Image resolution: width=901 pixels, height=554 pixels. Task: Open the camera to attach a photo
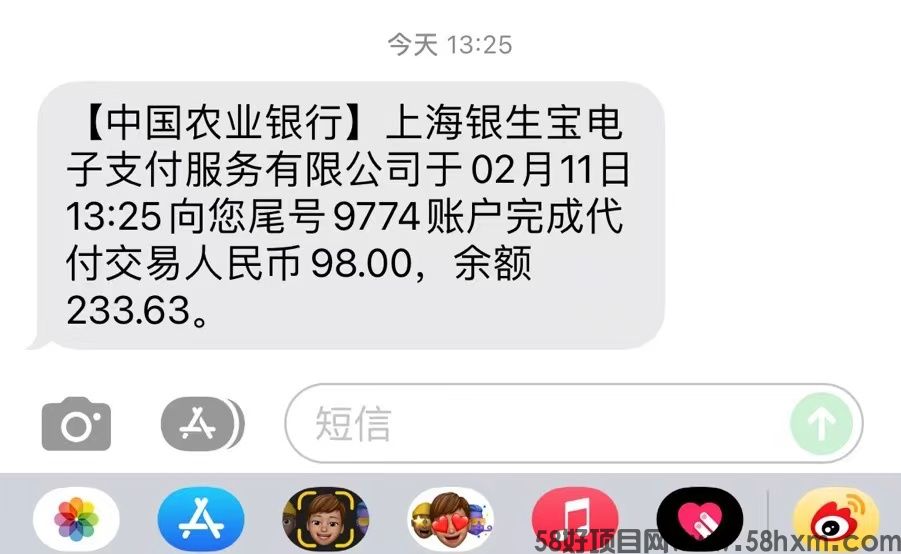click(x=76, y=425)
